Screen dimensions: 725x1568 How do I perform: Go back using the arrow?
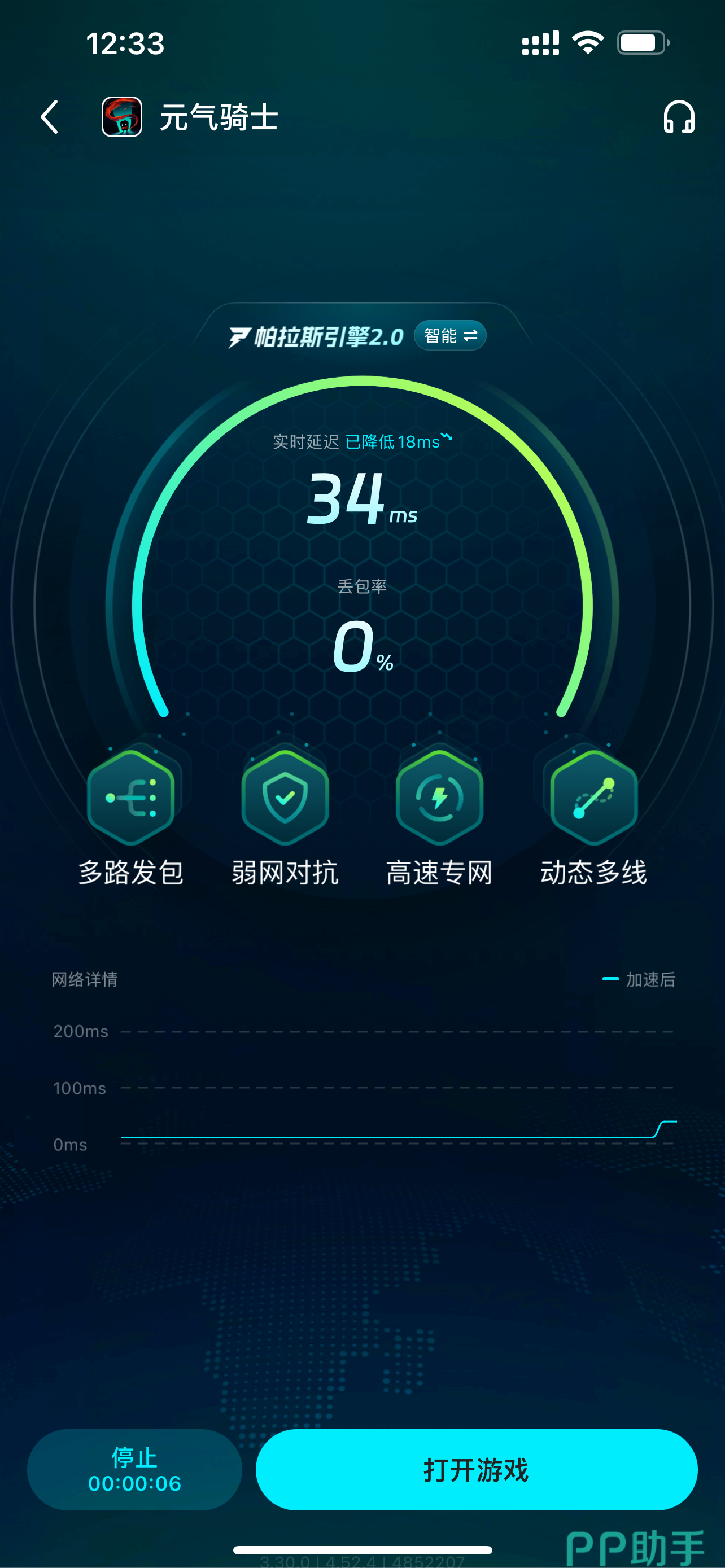click(50, 117)
